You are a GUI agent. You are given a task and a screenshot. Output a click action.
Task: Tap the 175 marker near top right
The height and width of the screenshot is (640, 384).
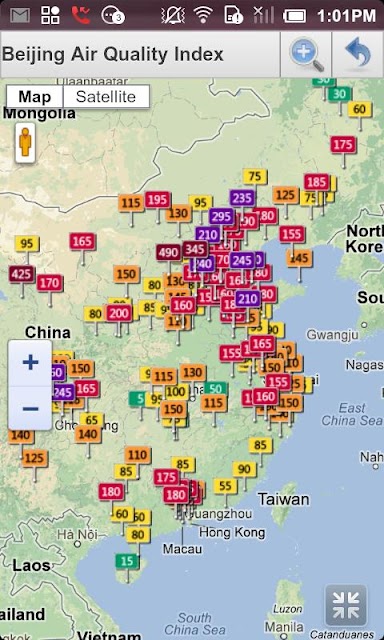click(x=343, y=145)
